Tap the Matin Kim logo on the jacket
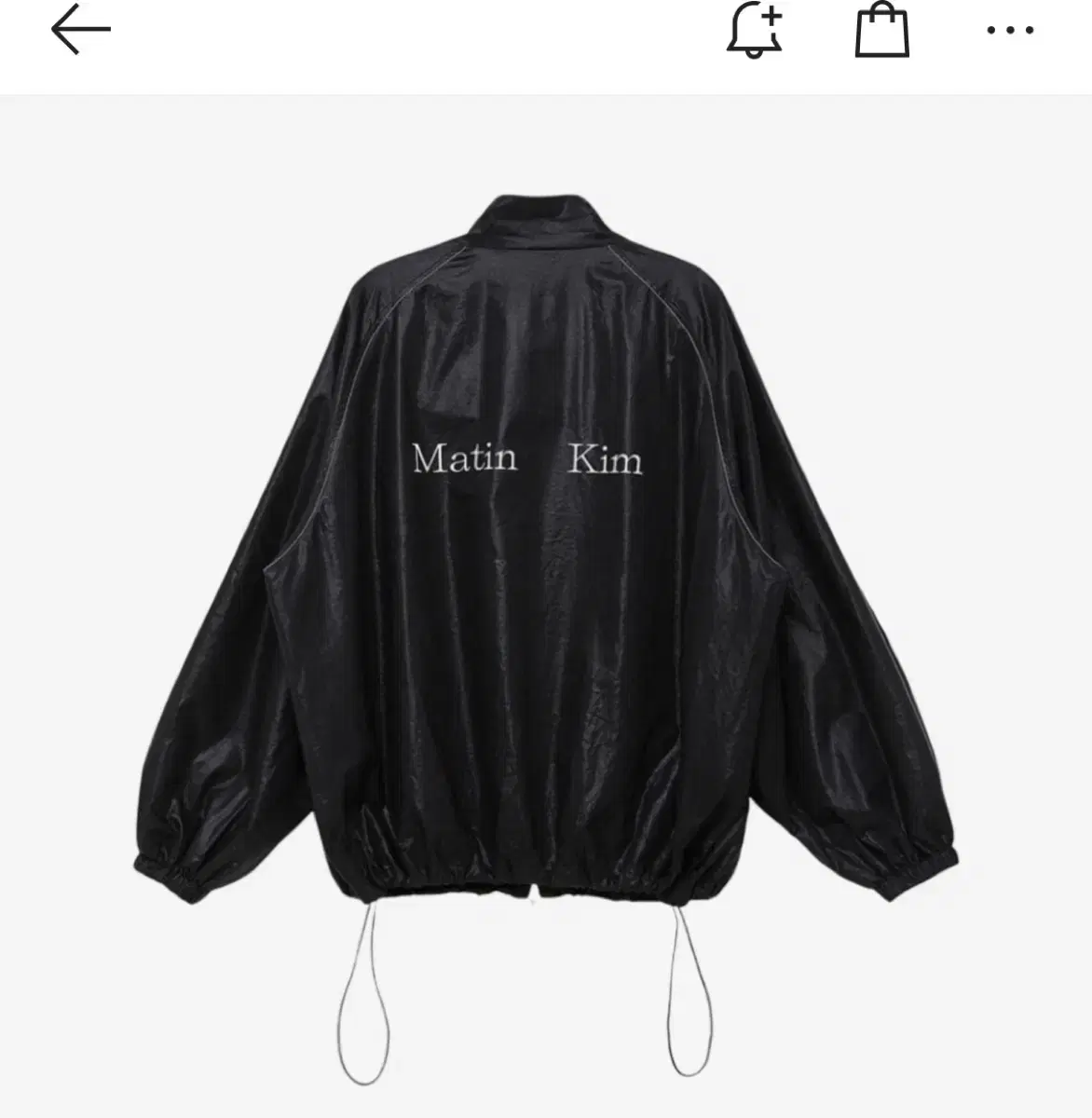1092x1118 pixels. click(x=526, y=457)
